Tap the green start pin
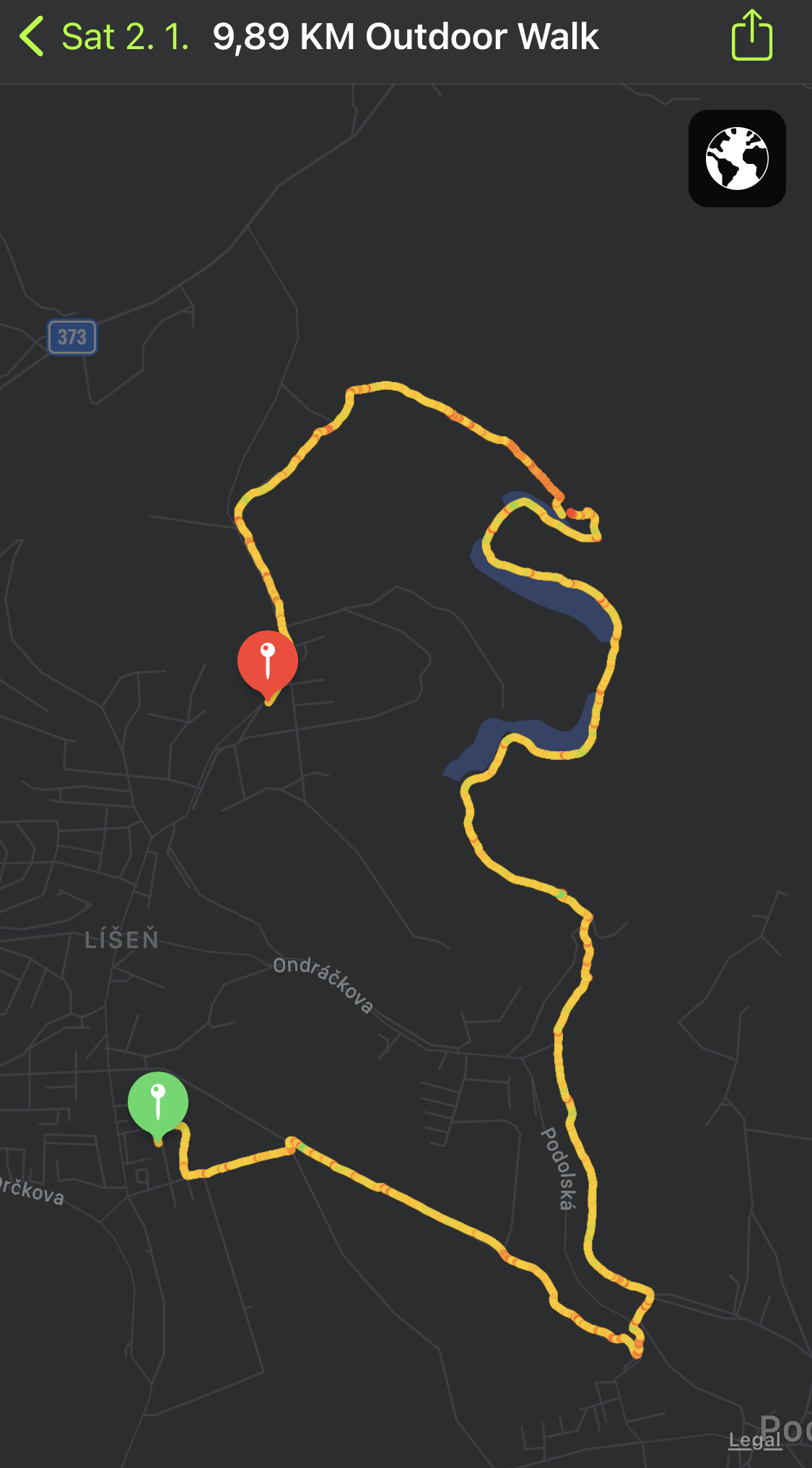This screenshot has height=1468, width=812. coord(158,1106)
